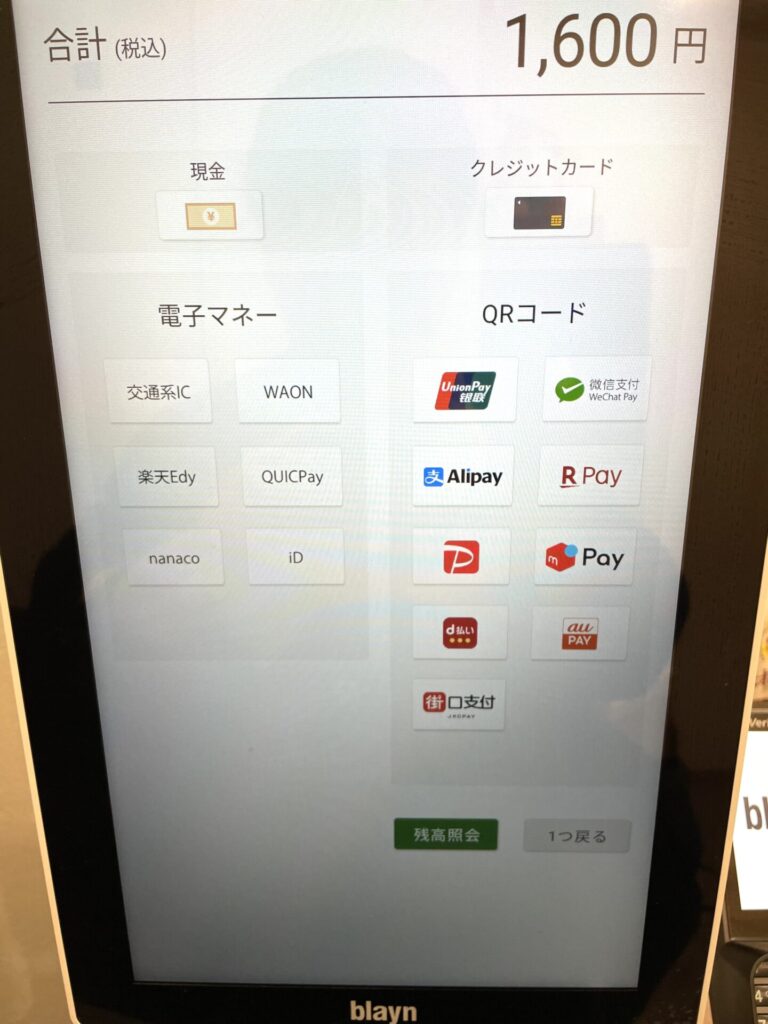Choose credit card (クレジットカード) payment
Screen dimensions: 768x1024
coord(539,212)
